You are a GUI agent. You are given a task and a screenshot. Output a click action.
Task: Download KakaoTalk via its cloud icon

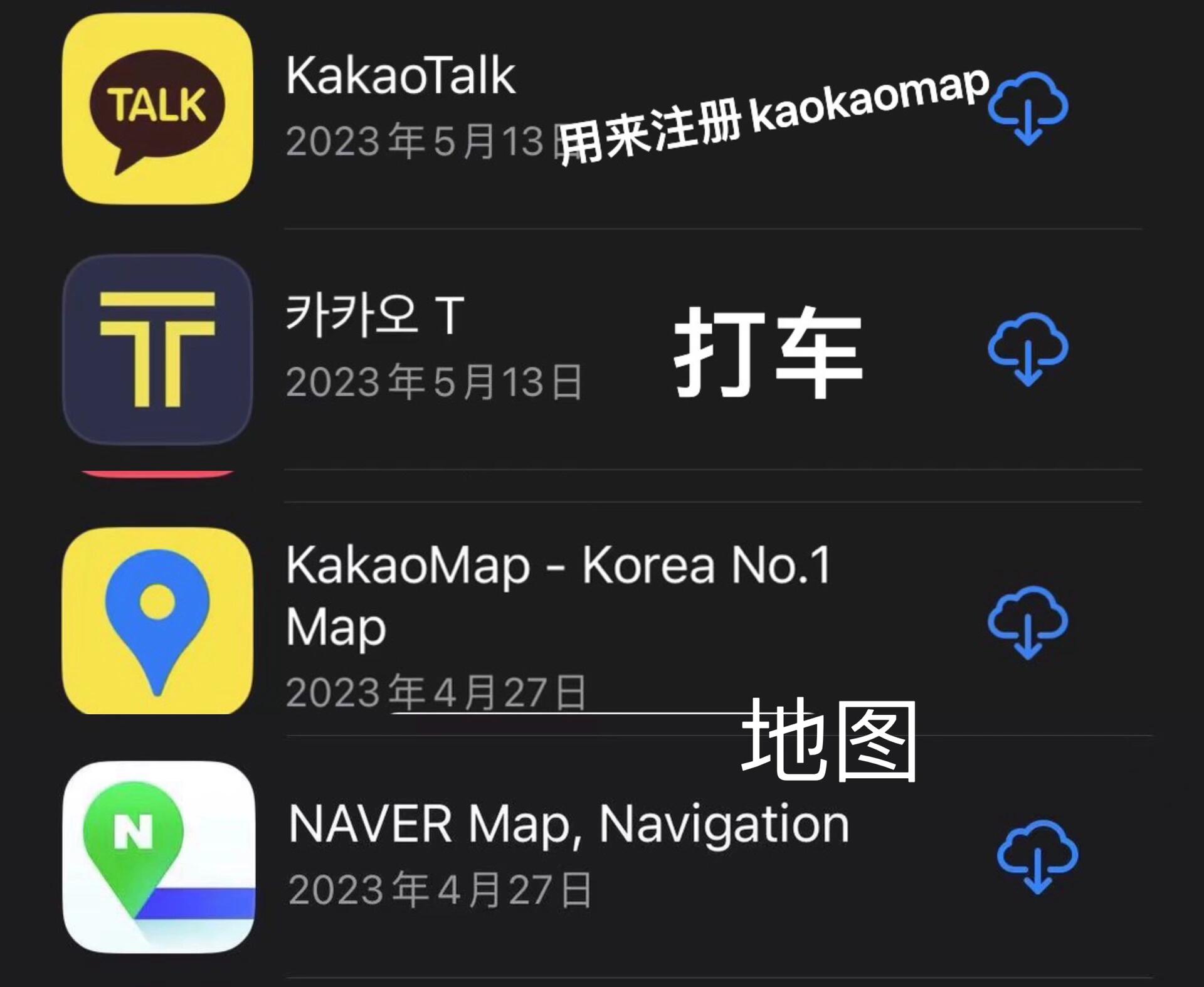pos(1028,108)
